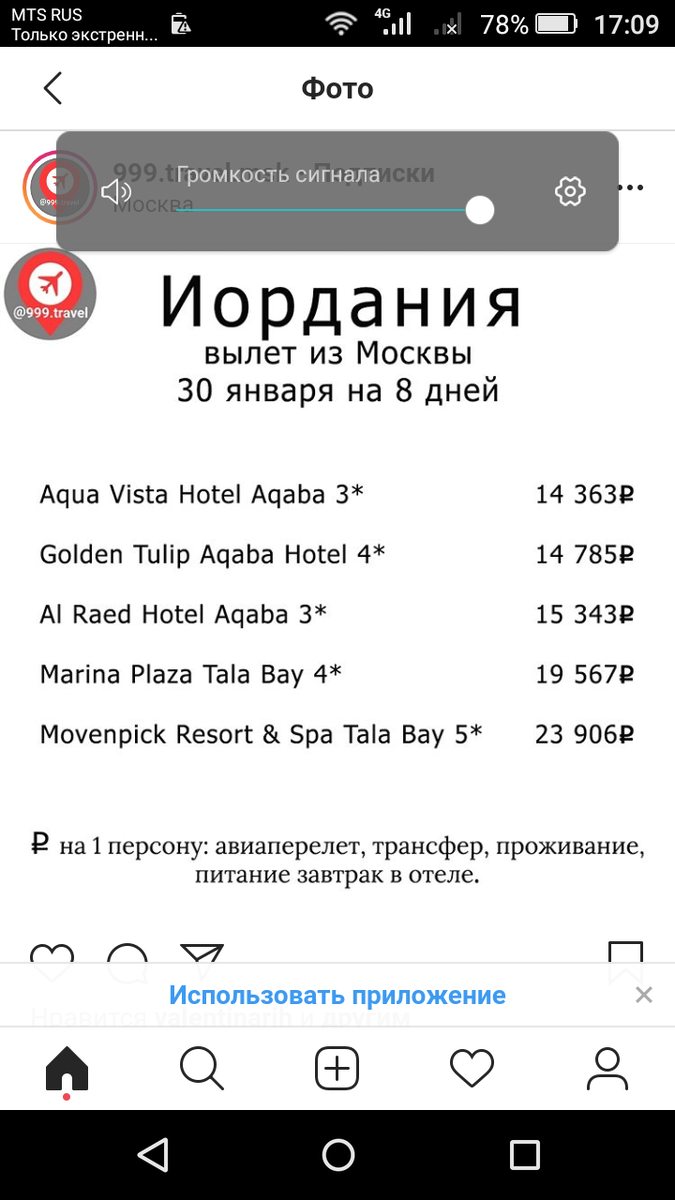
Task: Open the system recent apps button
Action: coord(525,1155)
